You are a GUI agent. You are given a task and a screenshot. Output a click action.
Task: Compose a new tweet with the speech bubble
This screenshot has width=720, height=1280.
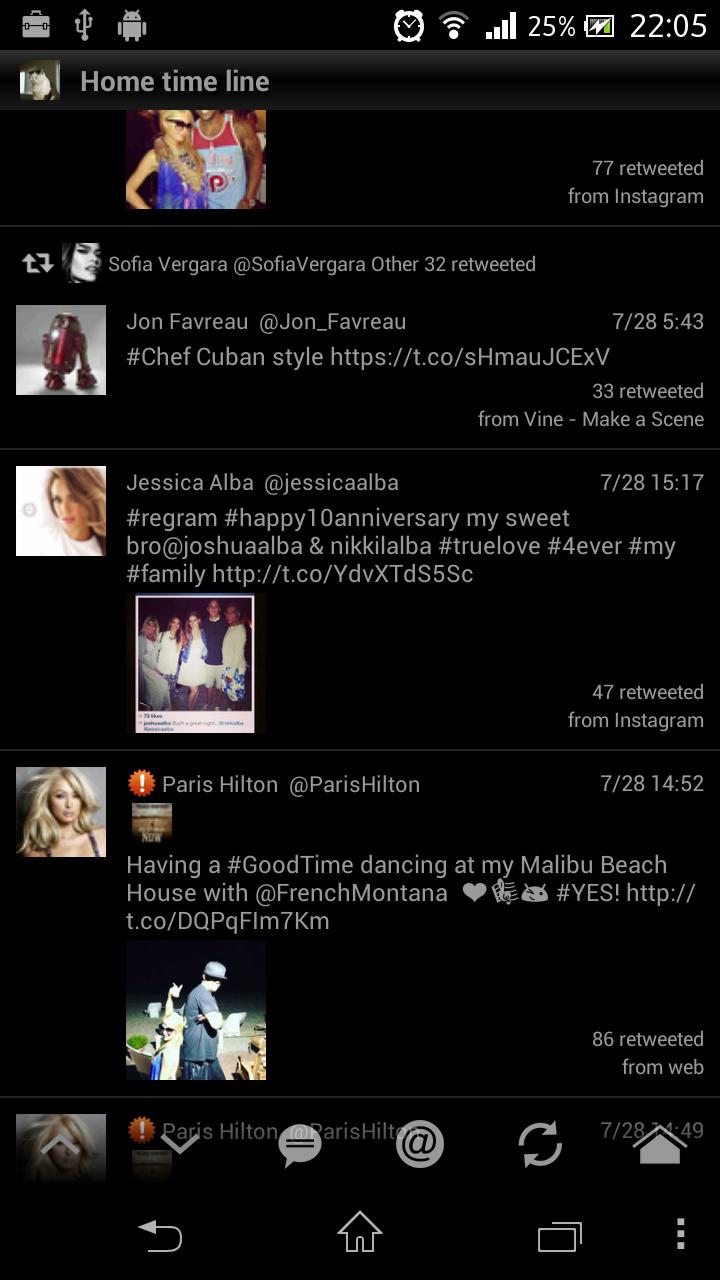coord(299,1145)
